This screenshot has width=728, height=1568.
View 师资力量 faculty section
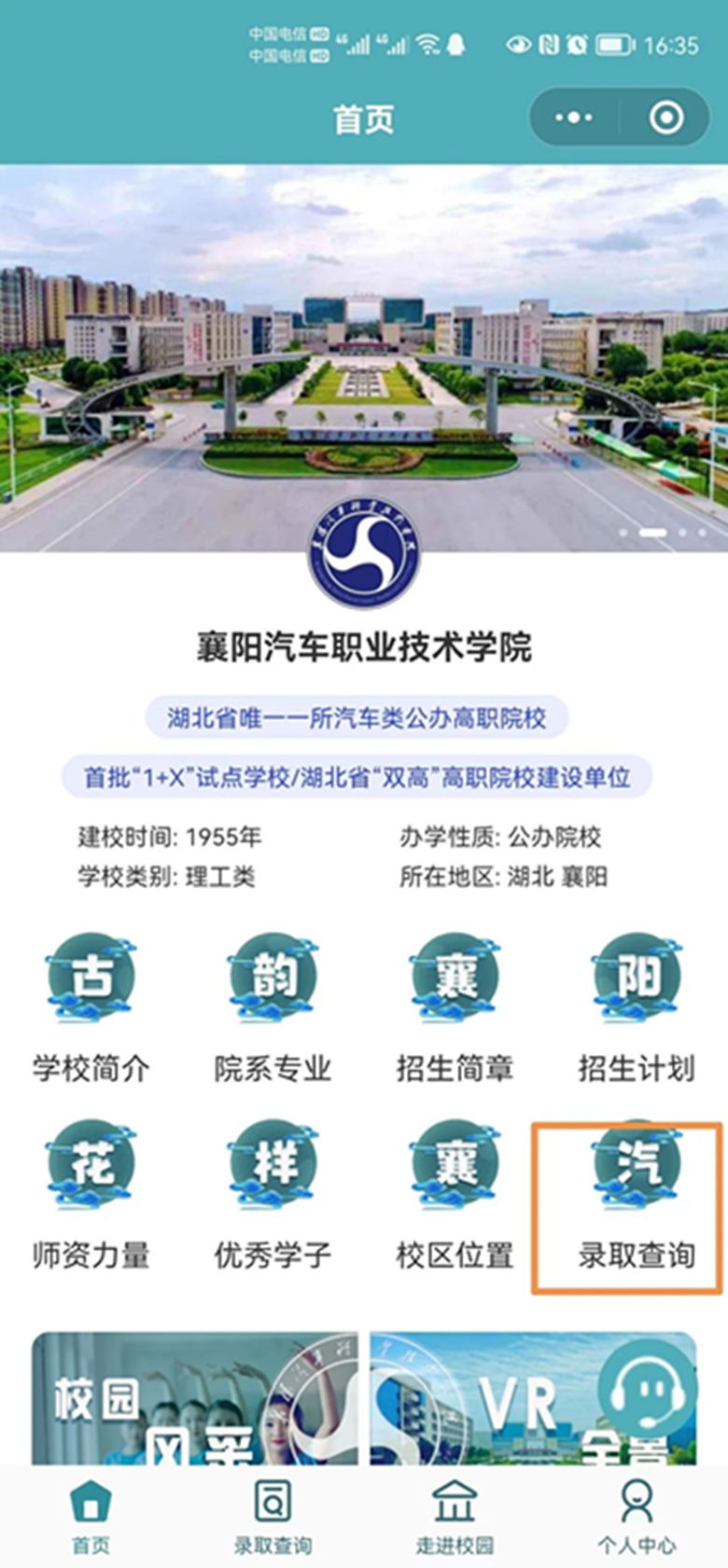91,1195
